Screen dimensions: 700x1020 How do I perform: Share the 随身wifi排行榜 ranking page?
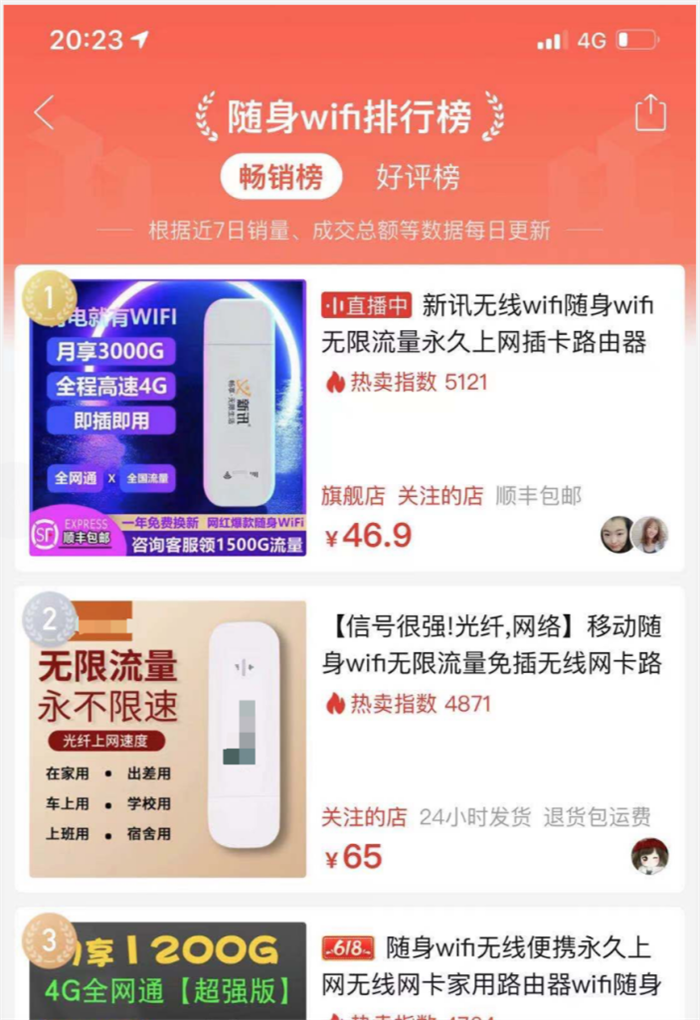click(x=650, y=112)
